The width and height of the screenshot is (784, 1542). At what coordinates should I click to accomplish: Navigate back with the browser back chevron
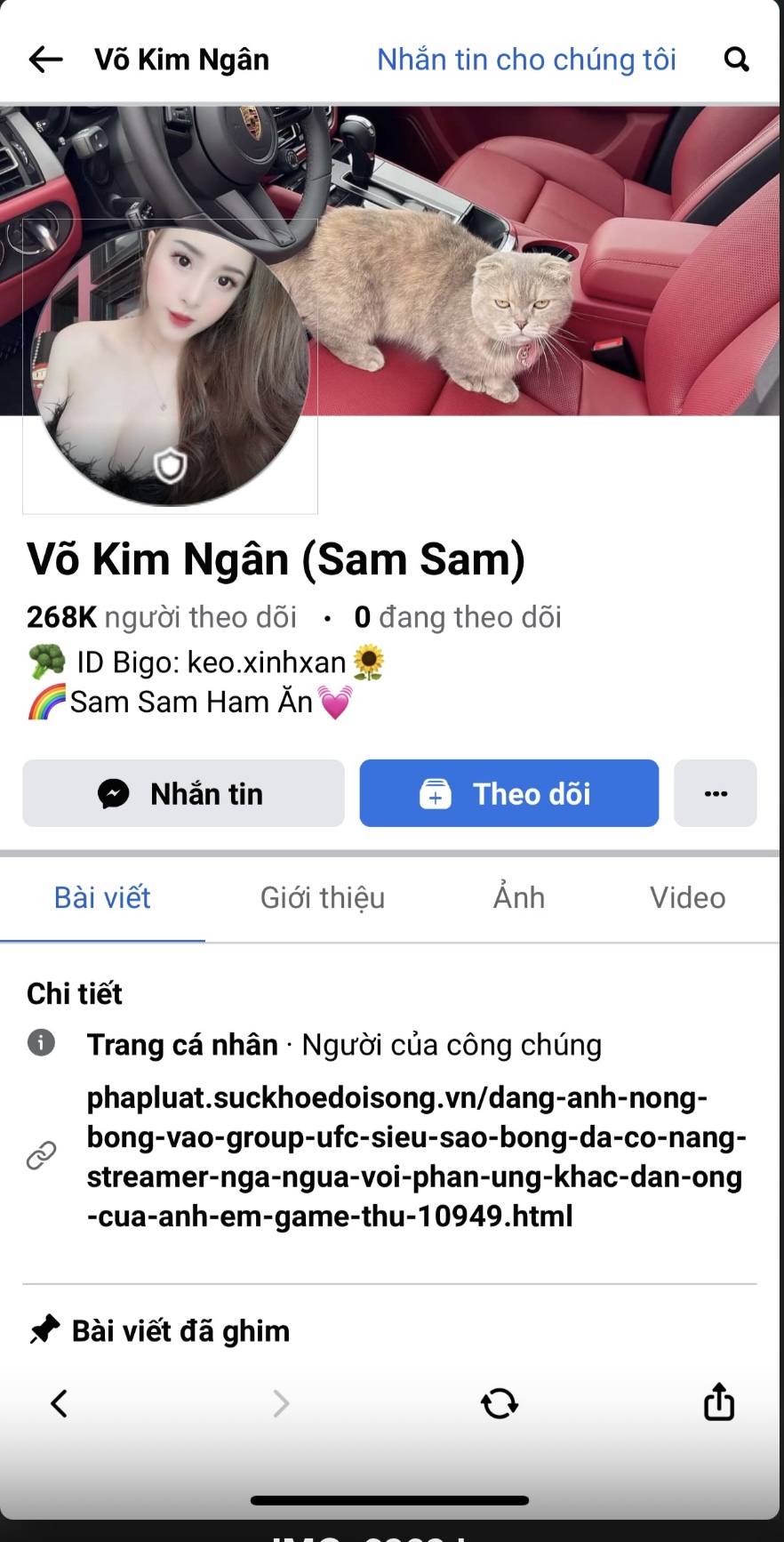[60, 1403]
